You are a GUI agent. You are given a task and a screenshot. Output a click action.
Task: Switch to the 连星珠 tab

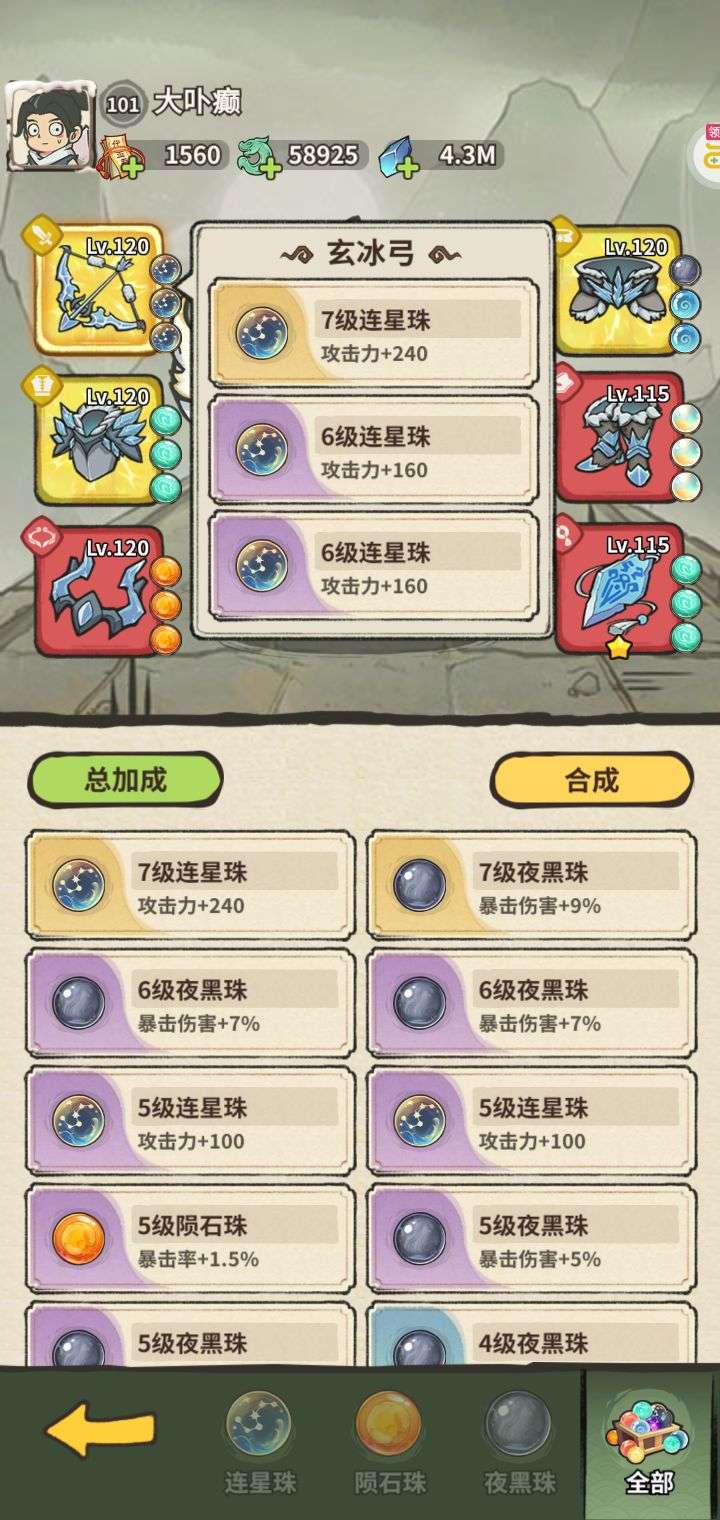(258, 1440)
